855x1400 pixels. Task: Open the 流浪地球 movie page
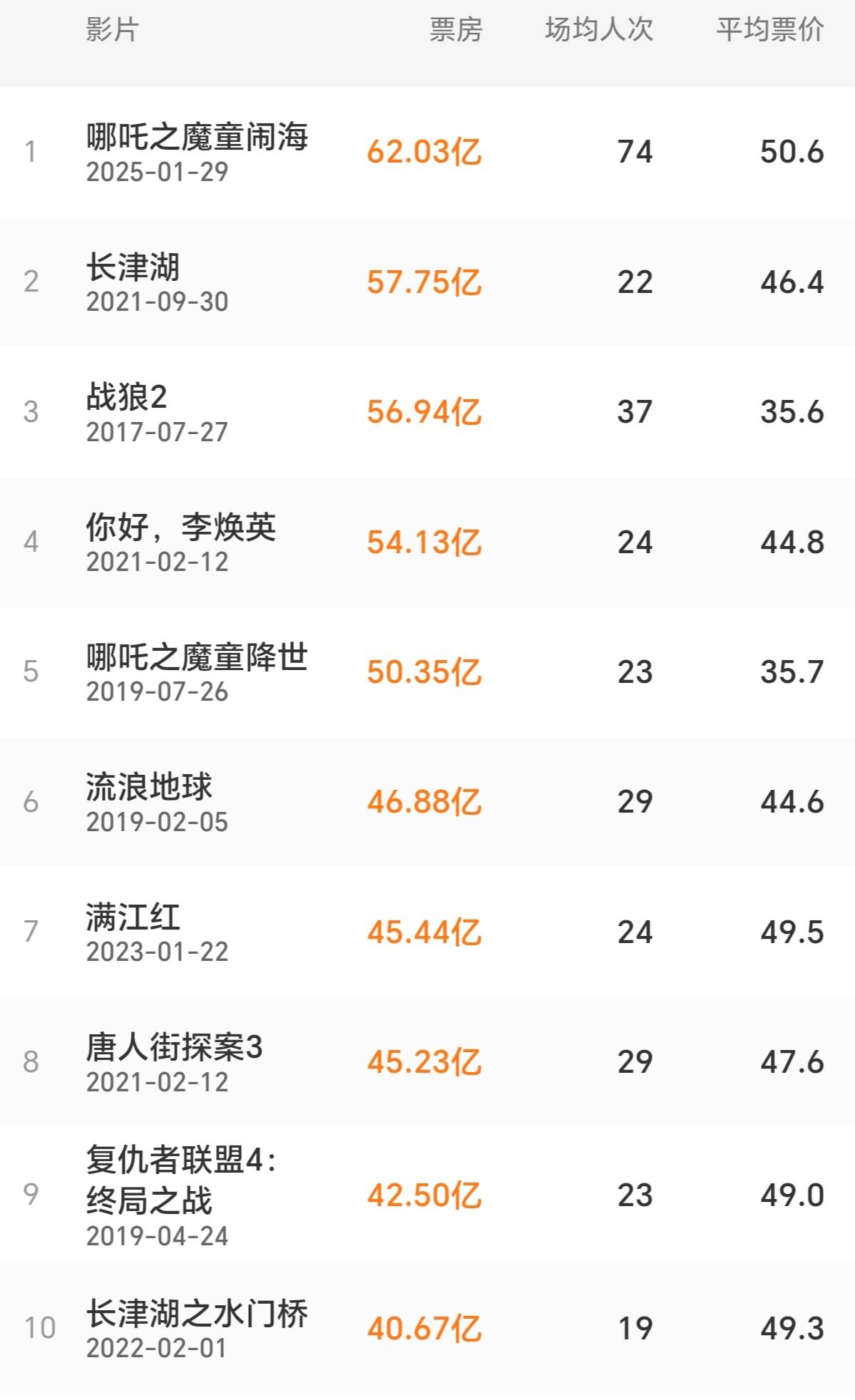coord(149,788)
